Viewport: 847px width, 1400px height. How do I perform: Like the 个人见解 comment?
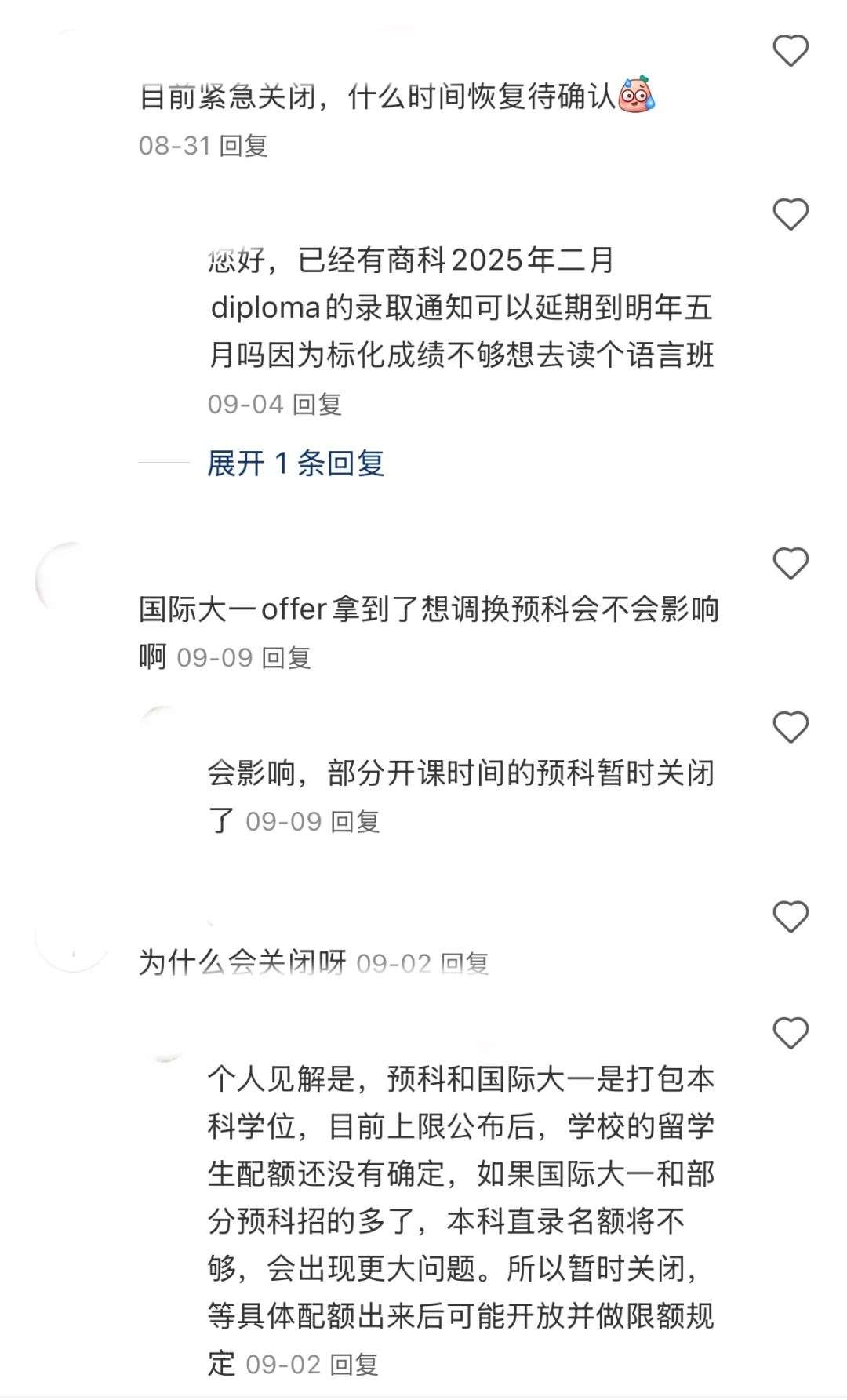pyautogui.click(x=791, y=1033)
